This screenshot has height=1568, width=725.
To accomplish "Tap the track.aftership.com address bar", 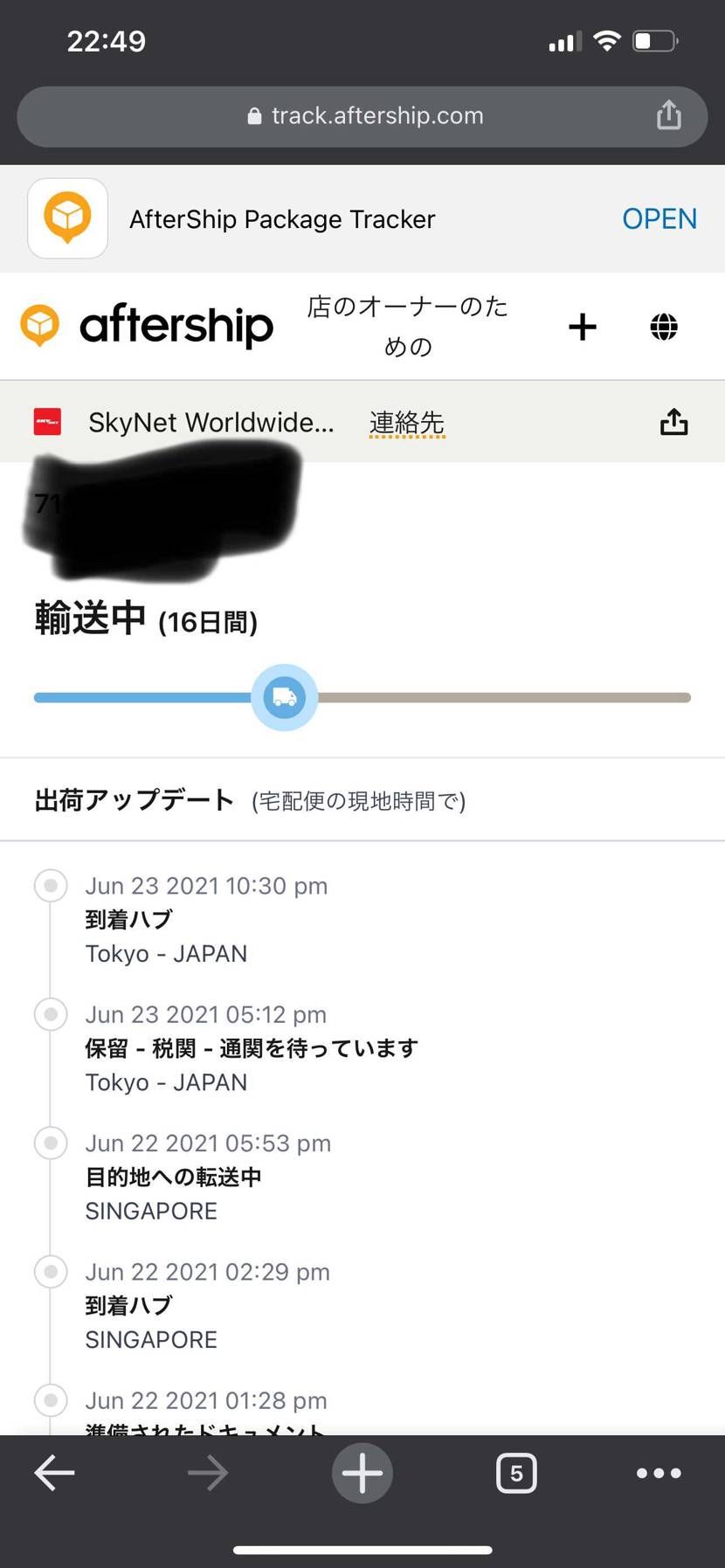I will tap(365, 116).
